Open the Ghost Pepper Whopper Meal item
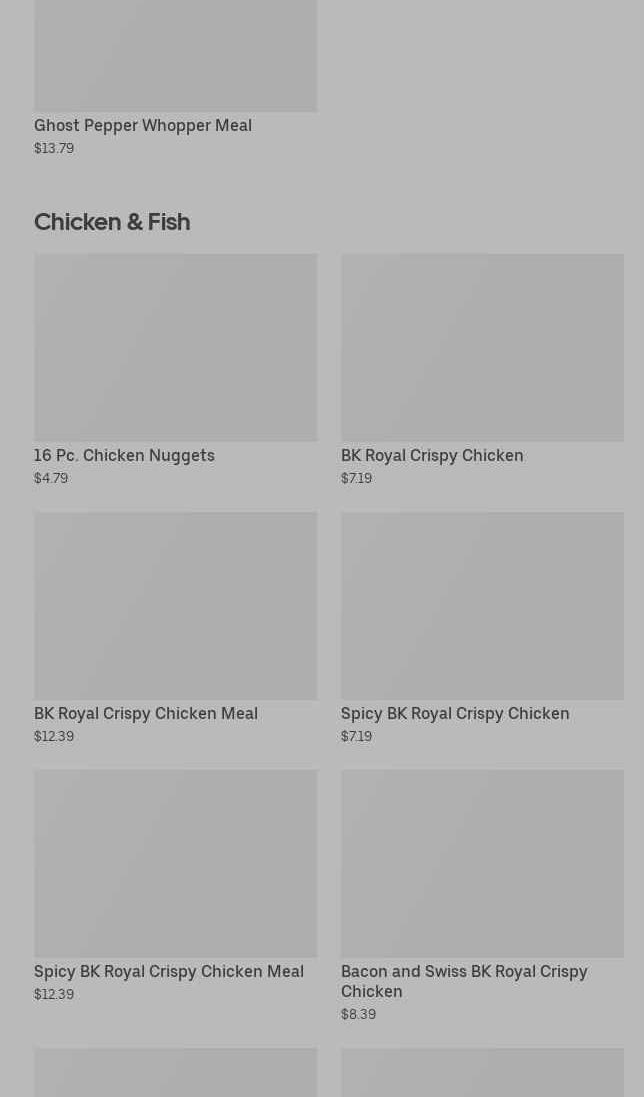This screenshot has height=1097, width=644. point(143,125)
